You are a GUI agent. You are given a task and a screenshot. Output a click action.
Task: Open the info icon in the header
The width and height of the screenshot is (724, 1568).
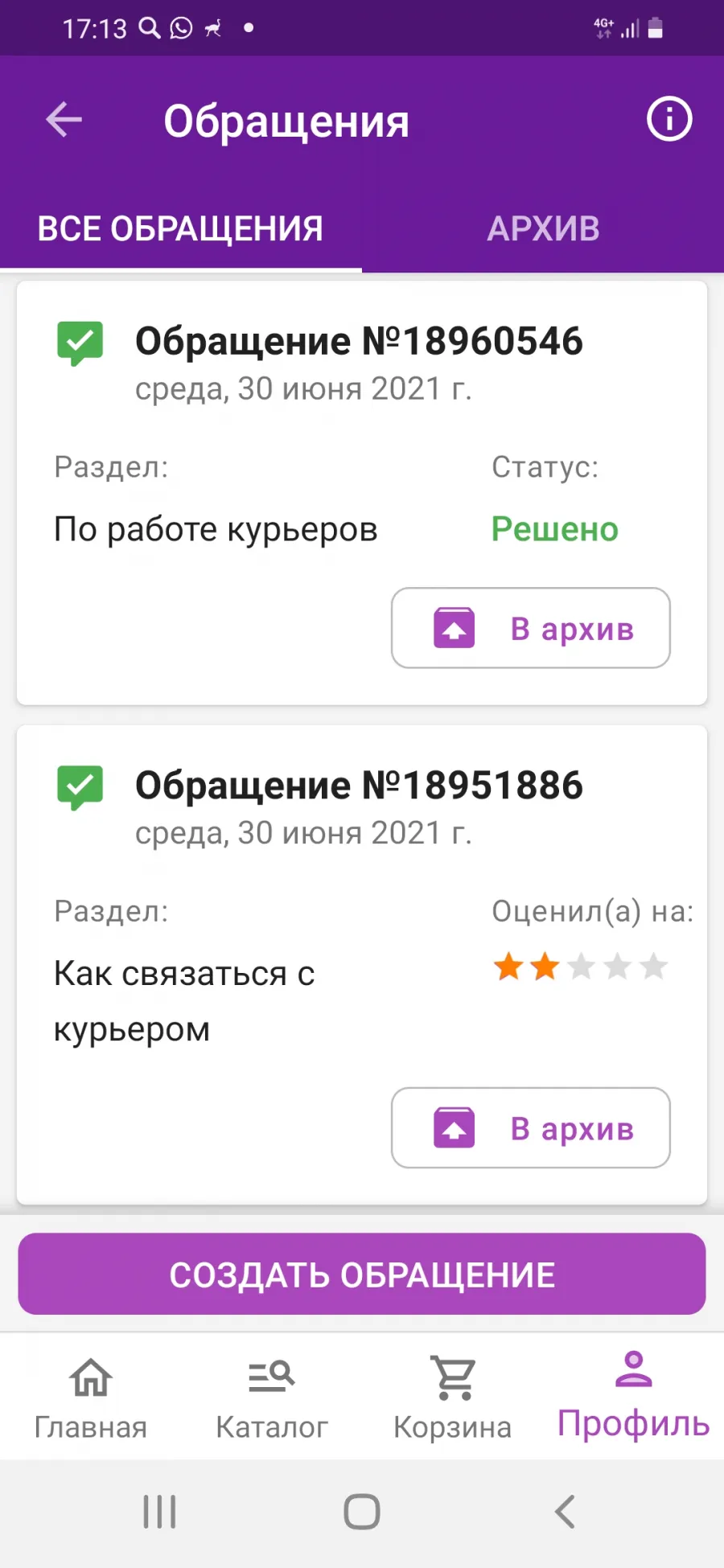[669, 119]
